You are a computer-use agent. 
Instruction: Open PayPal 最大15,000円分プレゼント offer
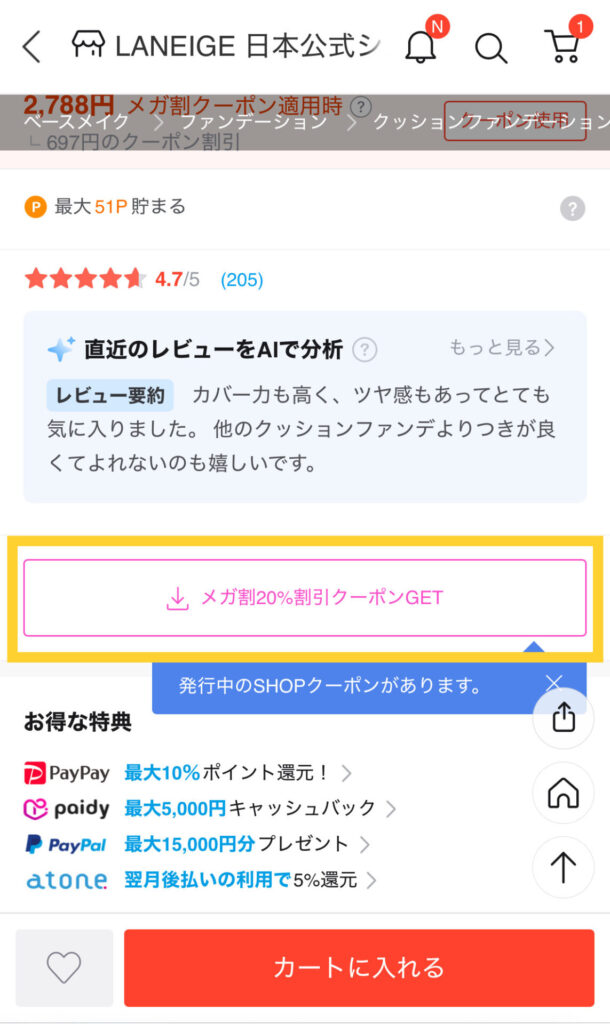197,844
